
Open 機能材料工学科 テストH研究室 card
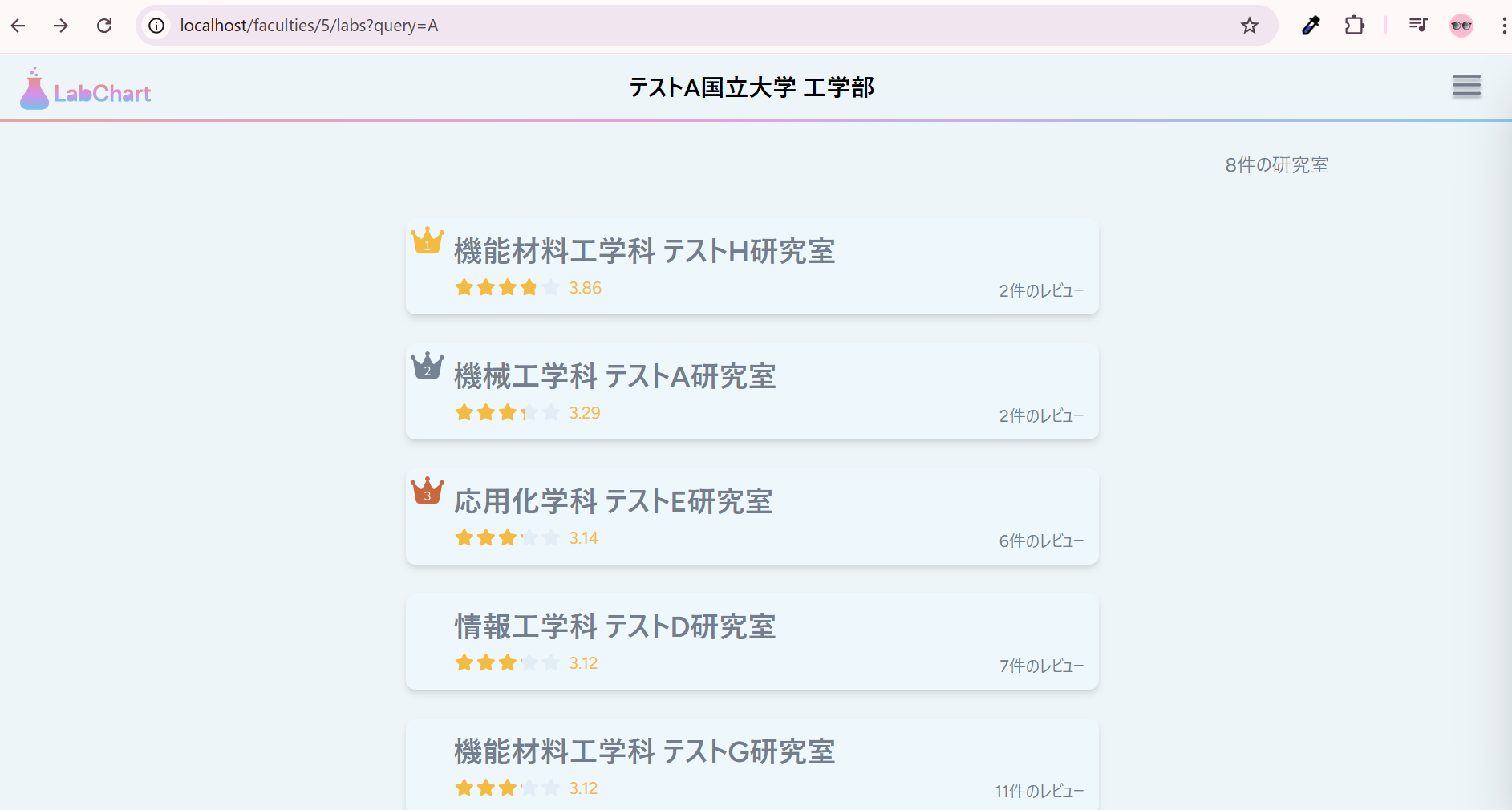[752, 266]
